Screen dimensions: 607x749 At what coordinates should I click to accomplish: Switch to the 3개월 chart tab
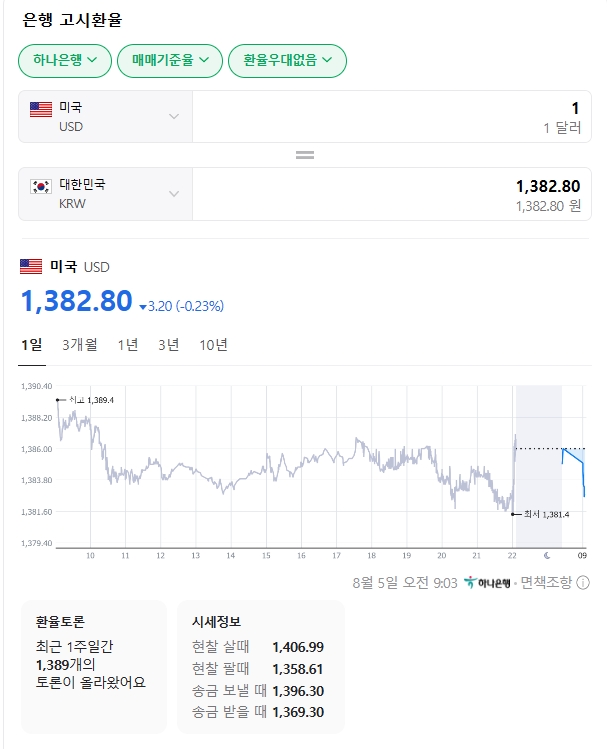pyautogui.click(x=79, y=345)
